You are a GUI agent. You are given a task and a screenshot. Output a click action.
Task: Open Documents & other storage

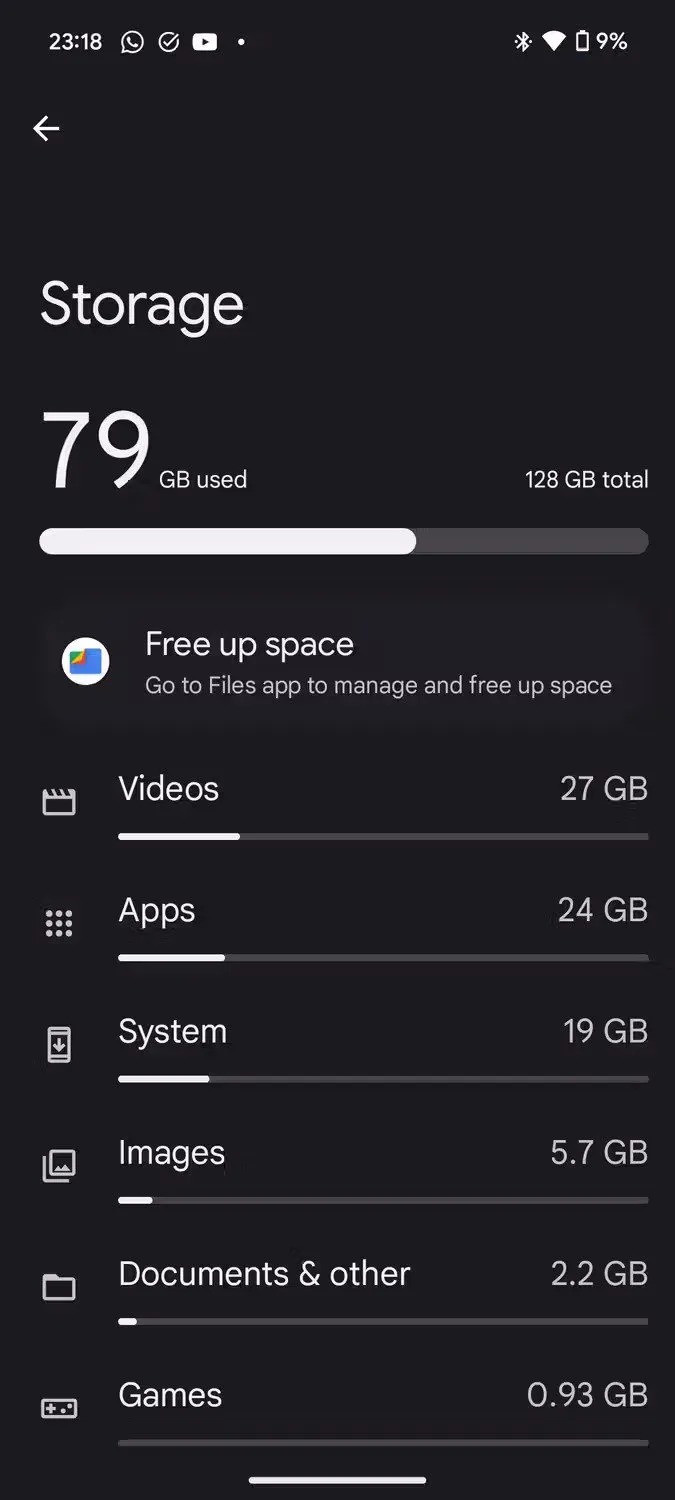[340, 1286]
